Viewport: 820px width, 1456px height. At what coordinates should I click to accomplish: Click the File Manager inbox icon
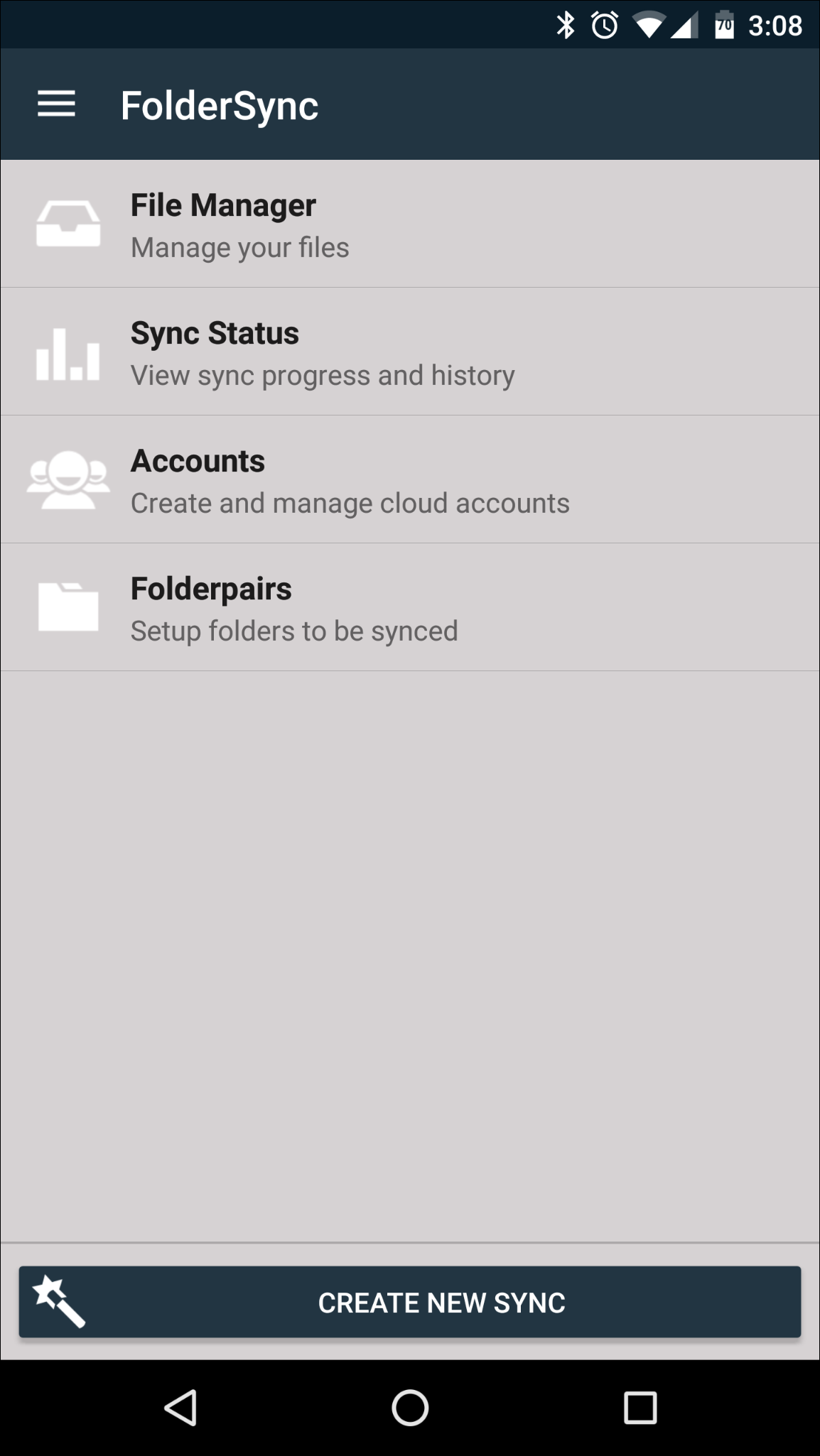coord(69,224)
